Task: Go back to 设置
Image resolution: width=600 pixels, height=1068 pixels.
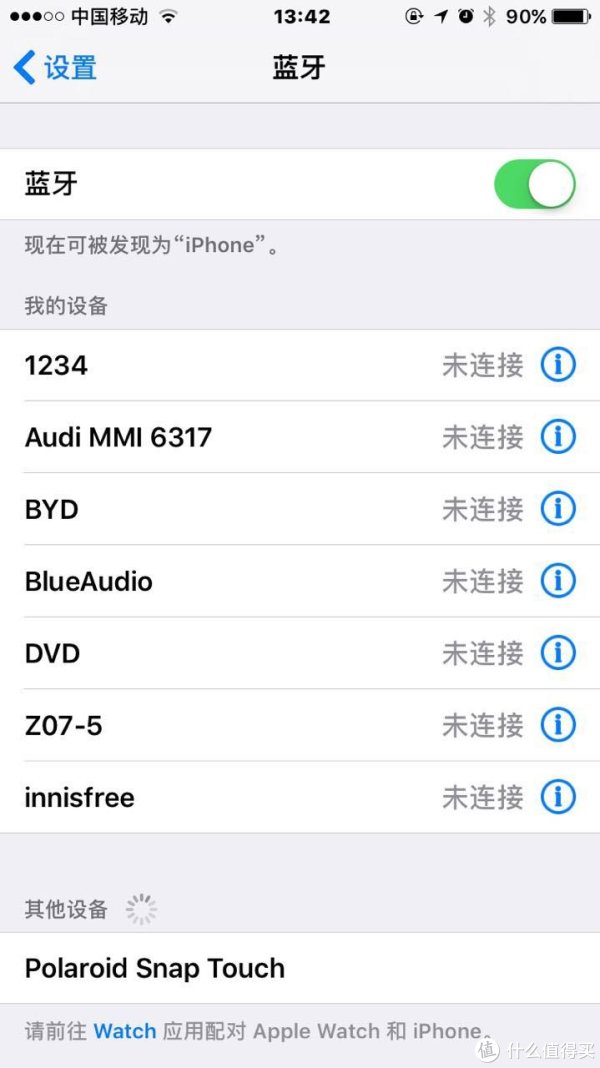Action: pos(54,68)
